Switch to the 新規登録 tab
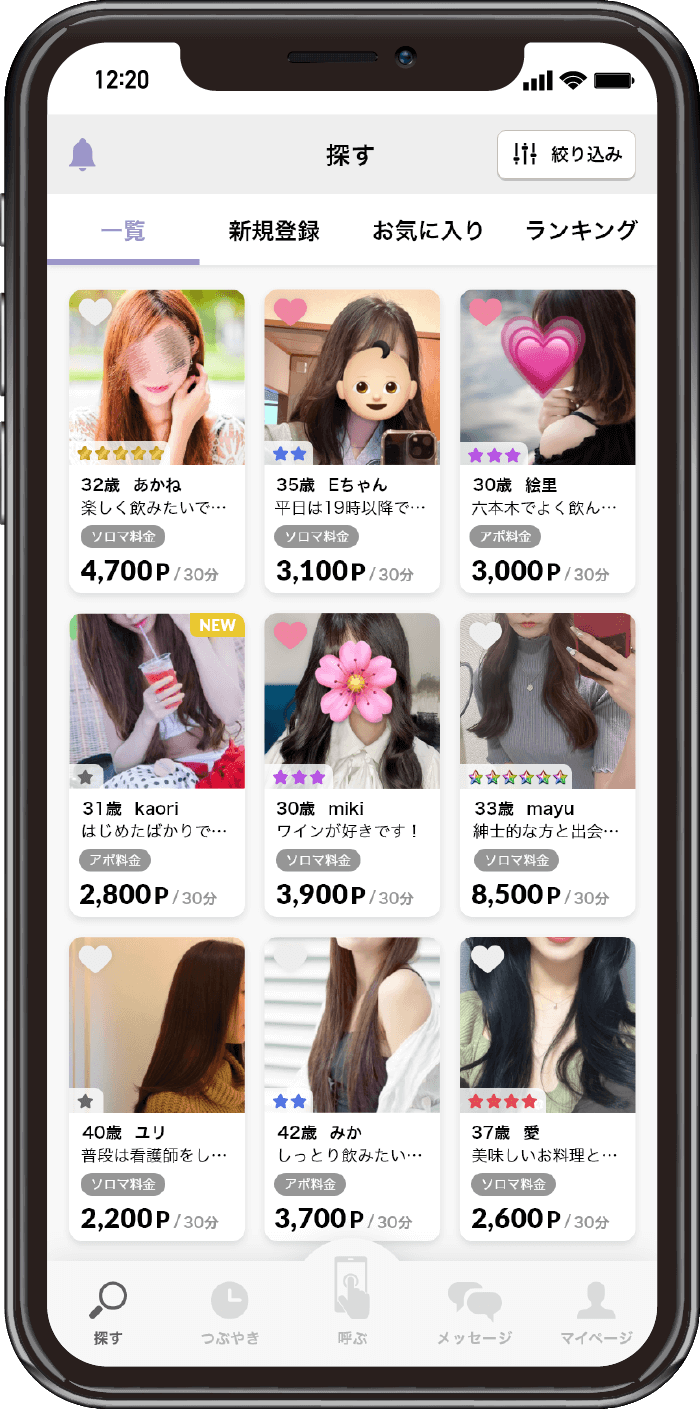Screen dimensions: 700x1409 click(x=274, y=231)
